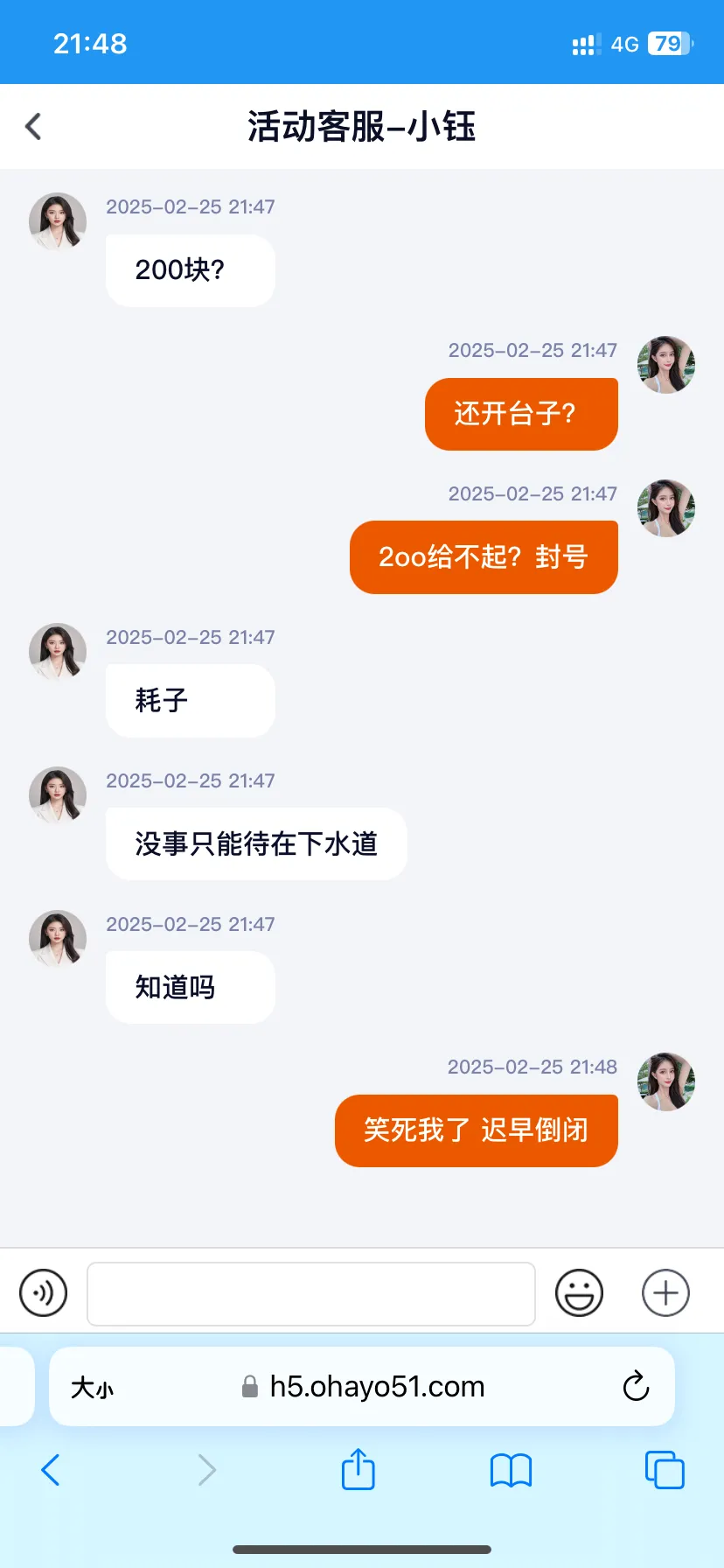Open the Safari tab switcher icon

[x=665, y=1470]
